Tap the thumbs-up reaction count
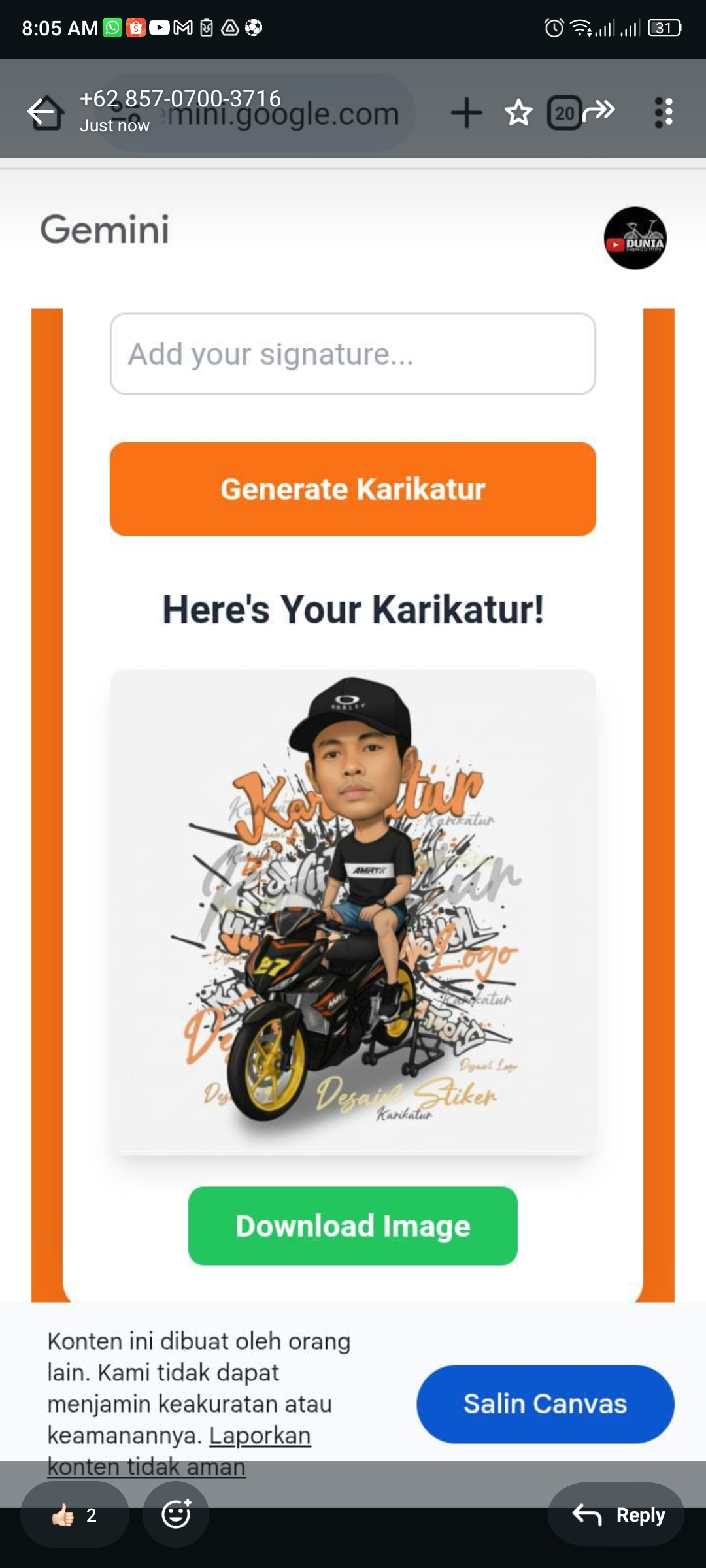This screenshot has width=706, height=1568. click(75, 1514)
